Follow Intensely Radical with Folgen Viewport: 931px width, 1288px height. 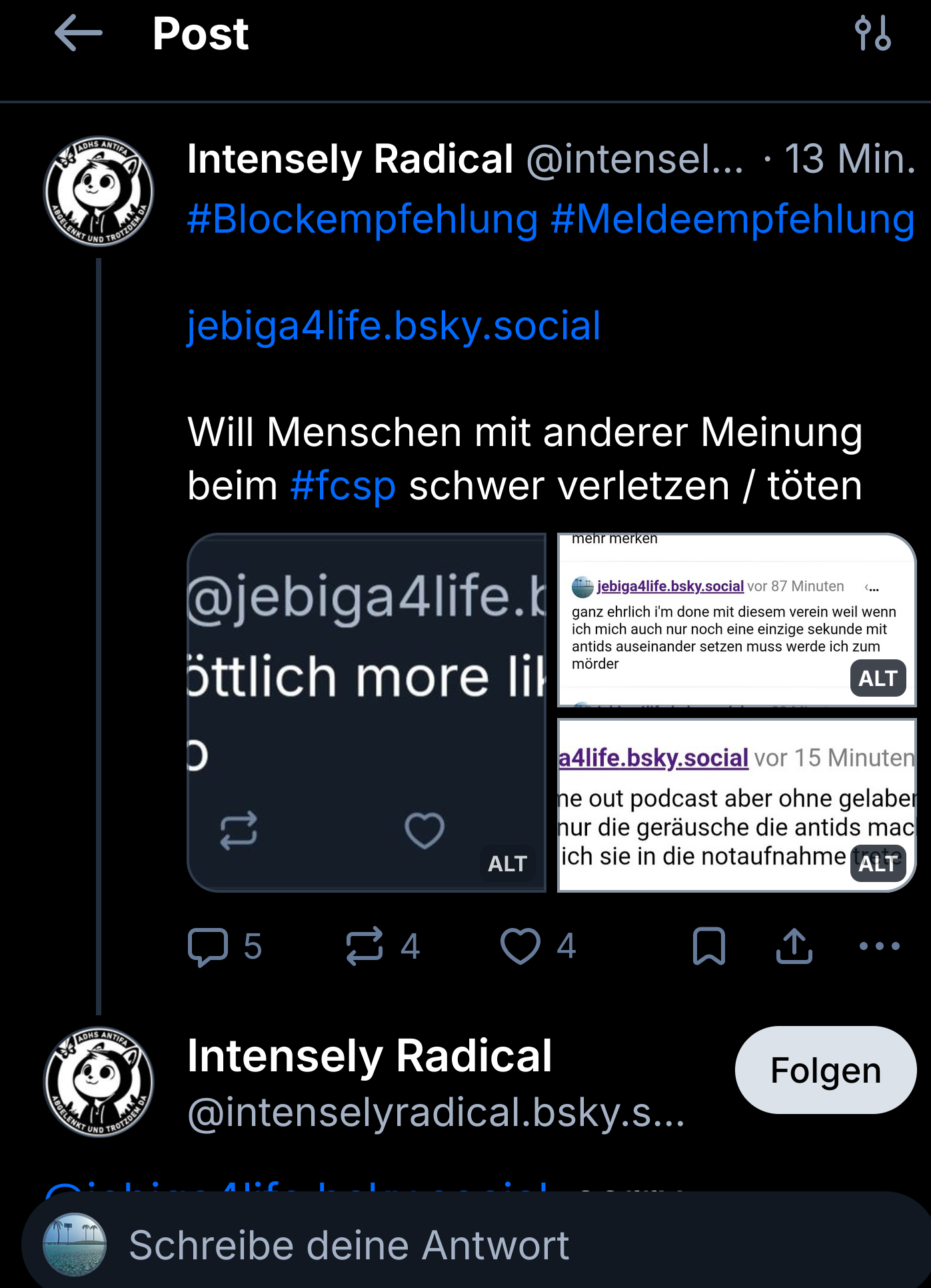click(825, 1071)
